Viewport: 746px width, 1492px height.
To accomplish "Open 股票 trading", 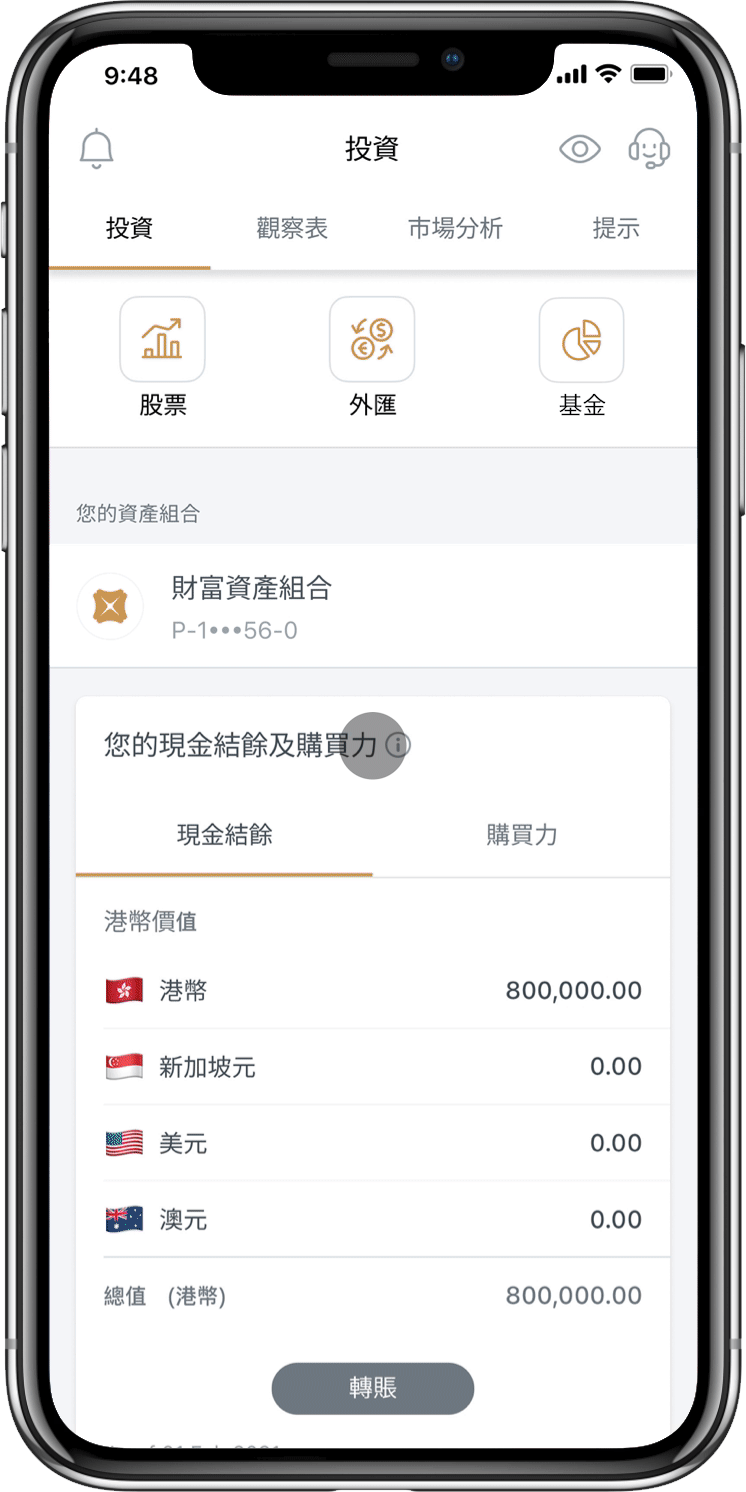I will (x=162, y=357).
